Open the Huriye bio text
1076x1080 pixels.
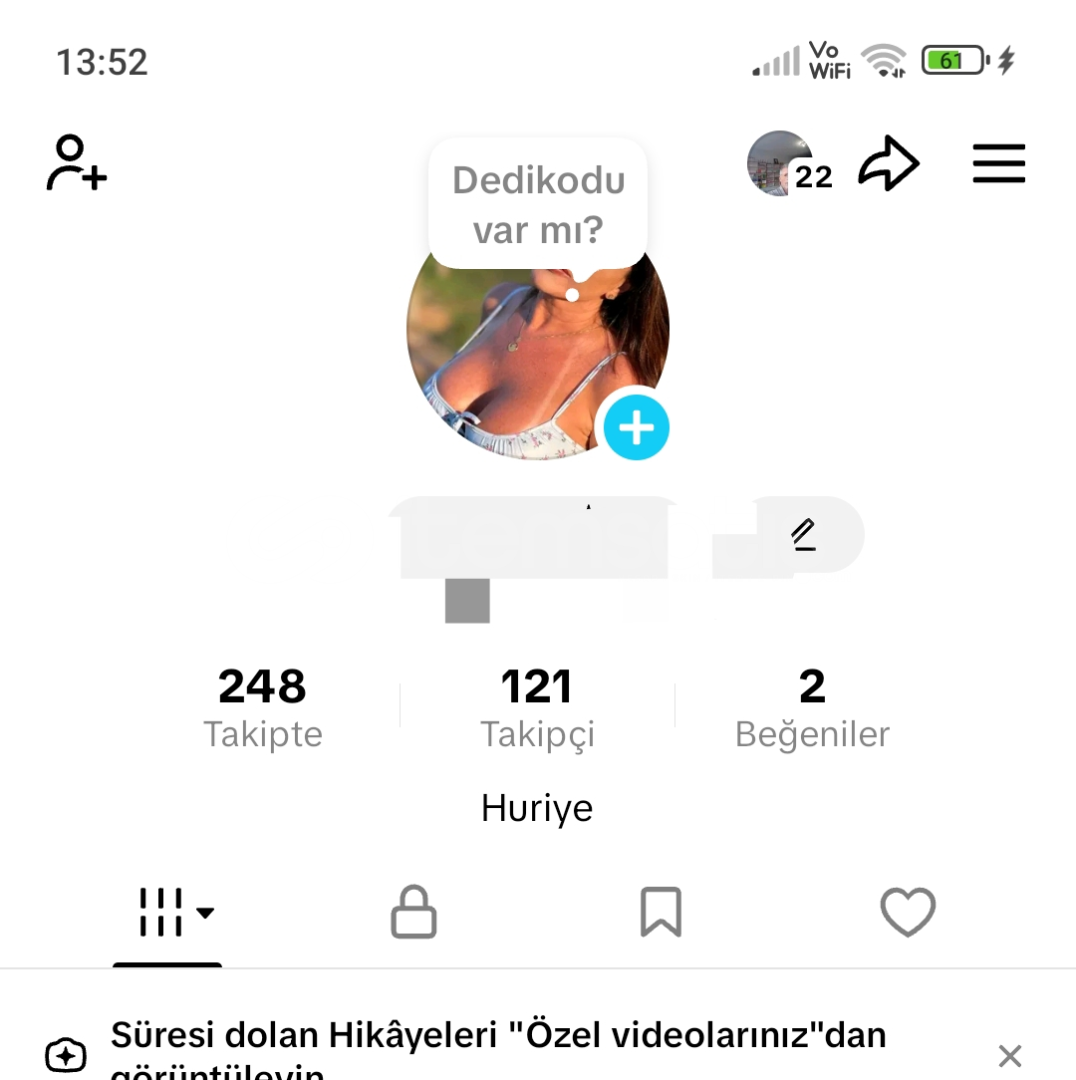click(x=537, y=808)
